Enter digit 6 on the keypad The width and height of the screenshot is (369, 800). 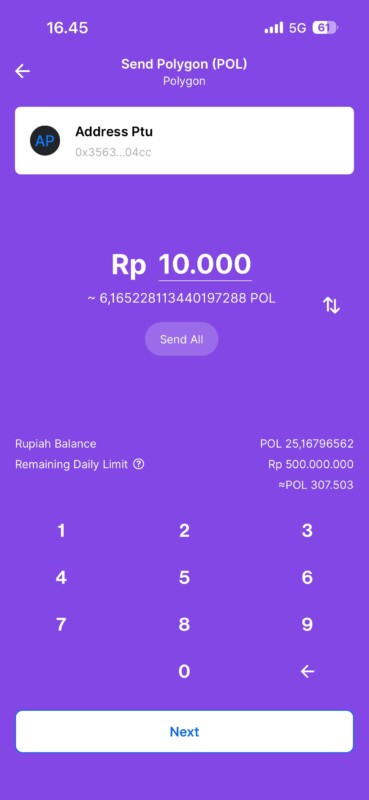307,578
